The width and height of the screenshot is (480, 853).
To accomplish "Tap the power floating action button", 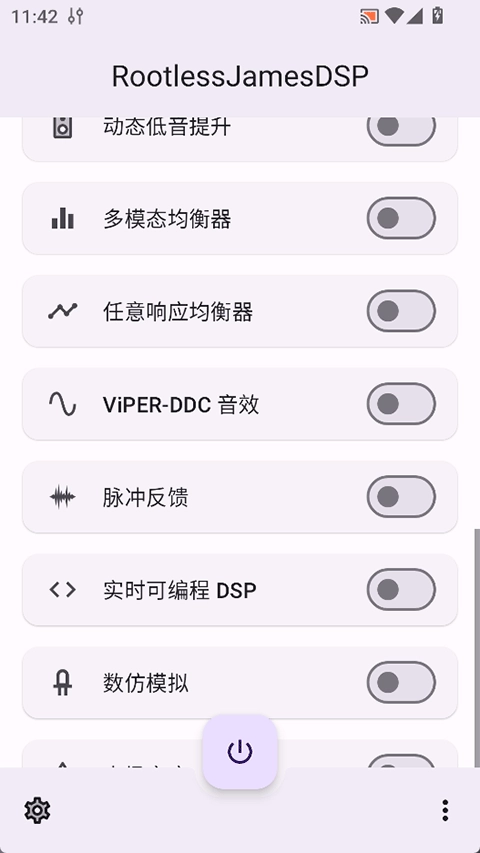I will 240,752.
